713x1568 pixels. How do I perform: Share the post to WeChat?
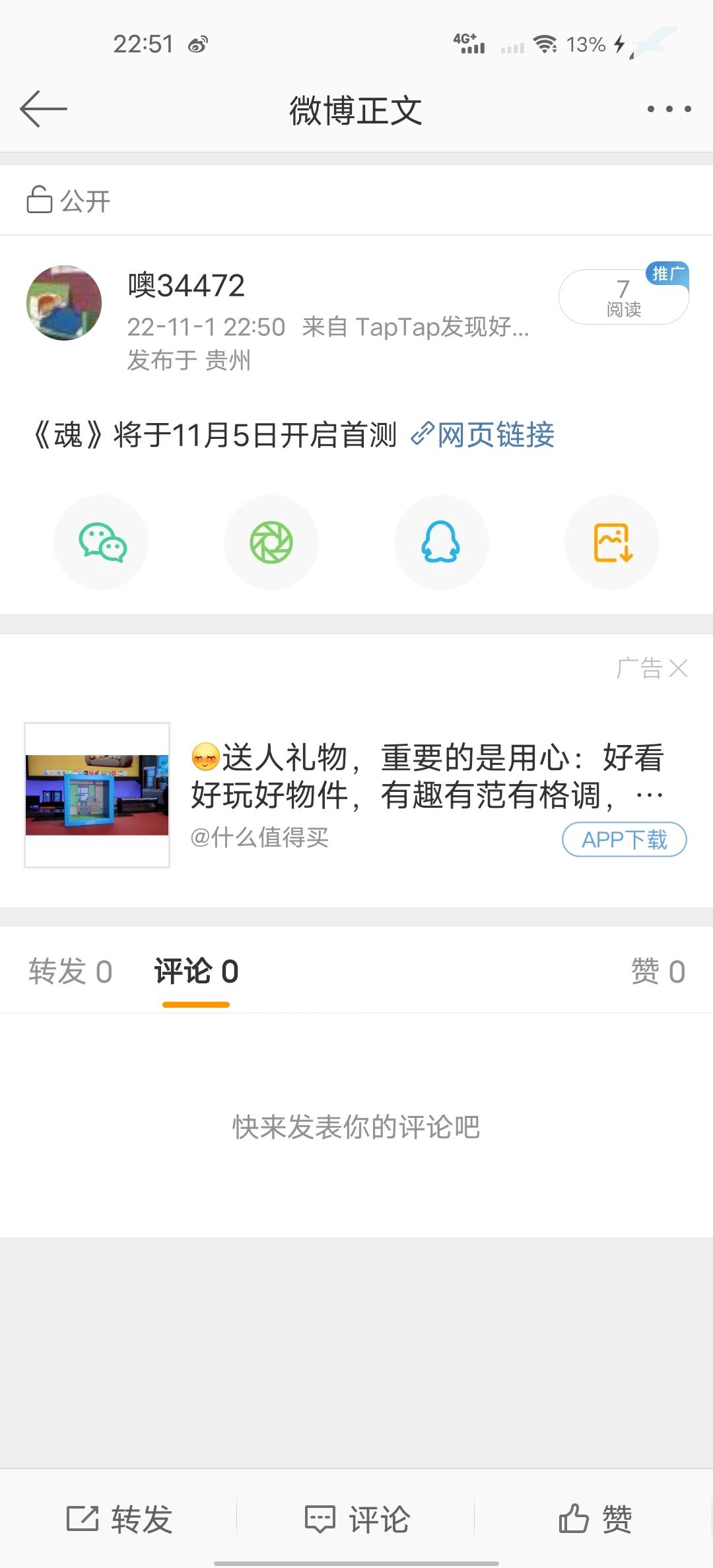(101, 542)
